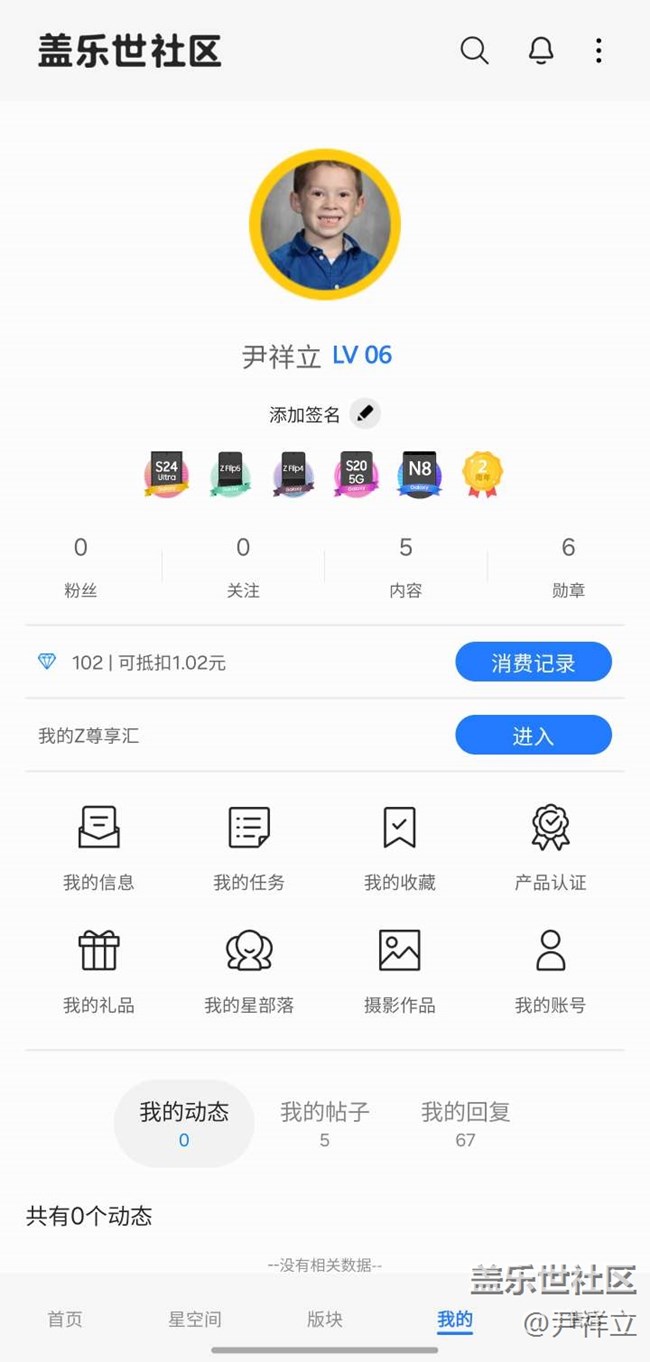This screenshot has width=650, height=1362.
Task: Go to the 首页 bottom tab
Action: click(x=65, y=1319)
